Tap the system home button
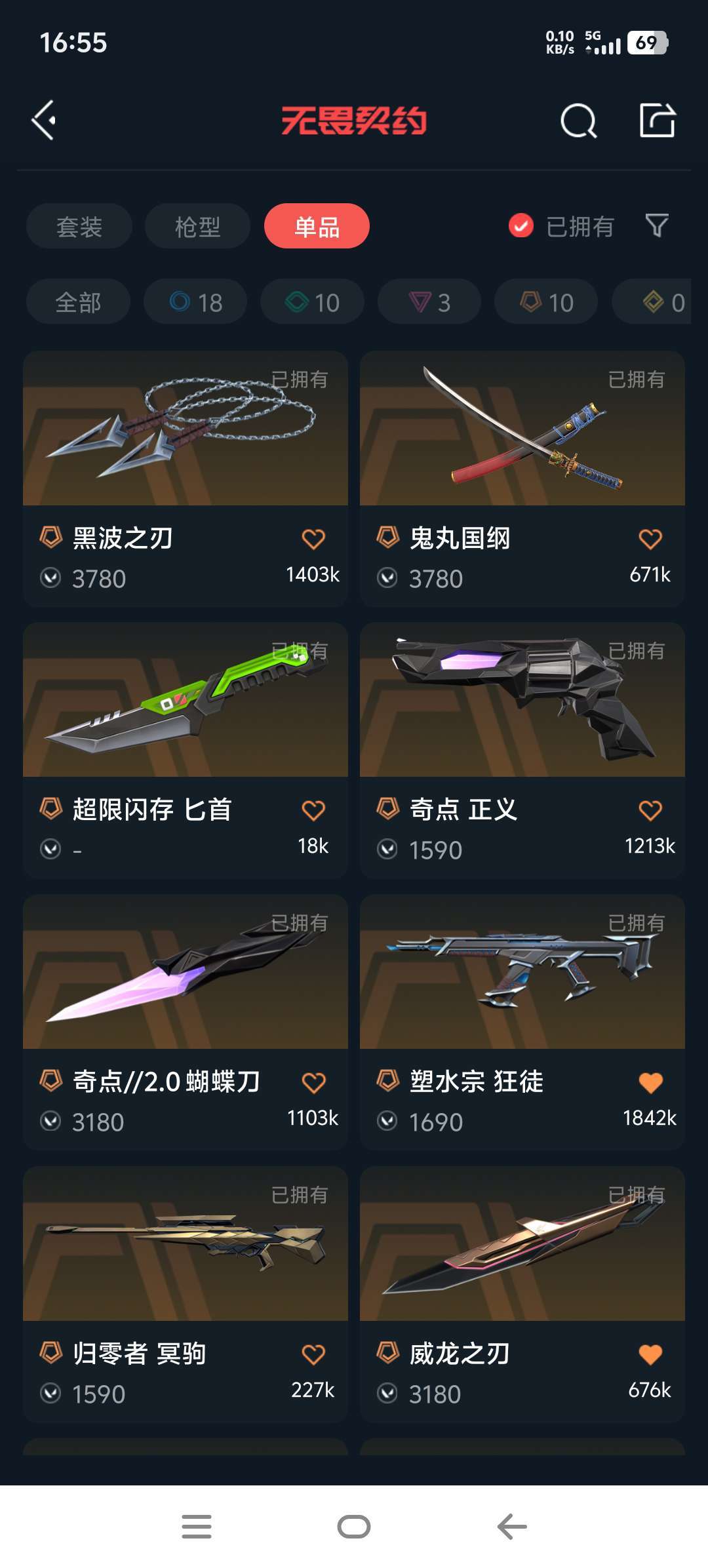Screen dimensions: 708x1568 354,1527
